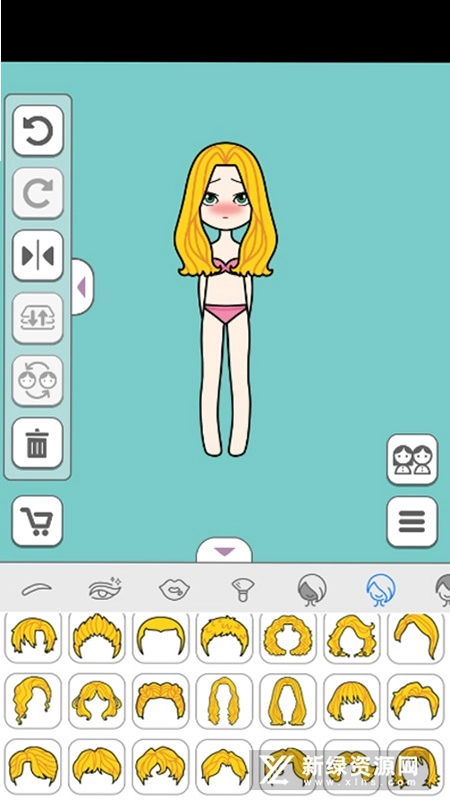Screen dimensions: 450x800
Task: Switch to the lips category
Action: pos(174,590)
